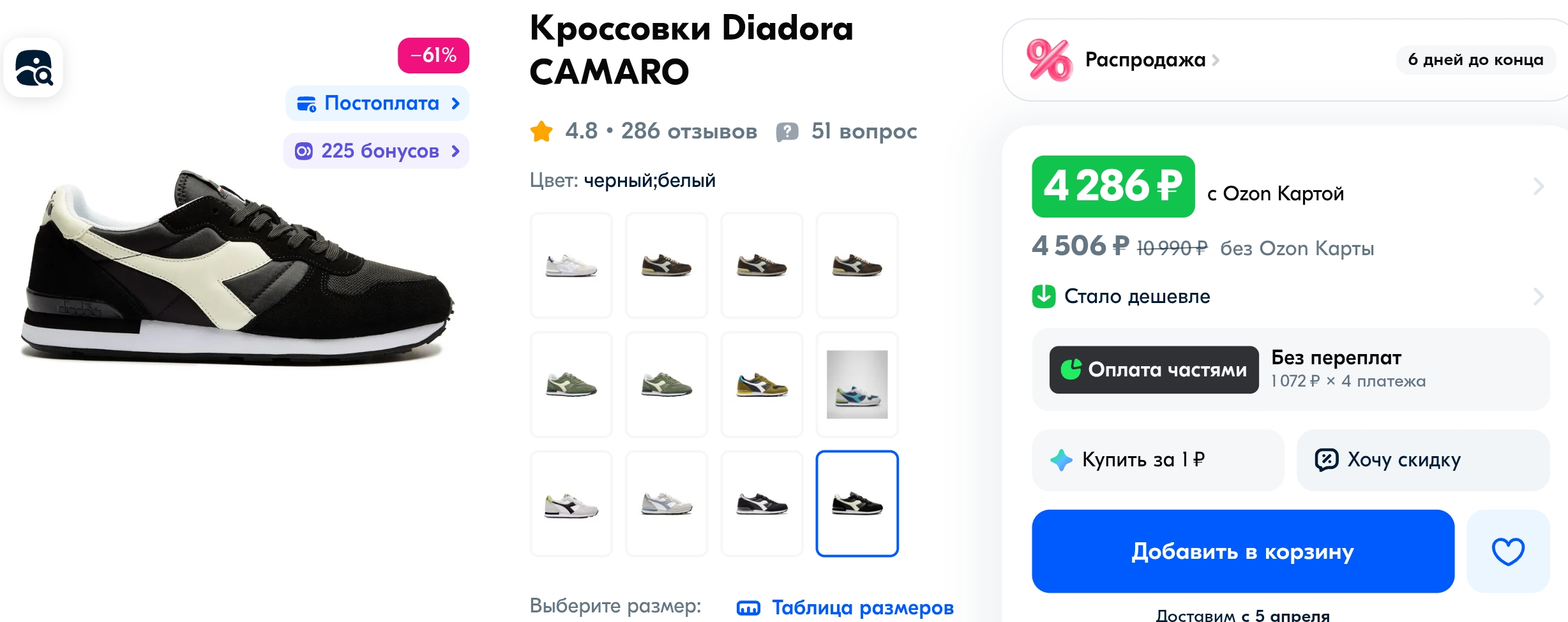Add the sneakers to the cart
Screen dimensions: 1568x622
(1242, 551)
